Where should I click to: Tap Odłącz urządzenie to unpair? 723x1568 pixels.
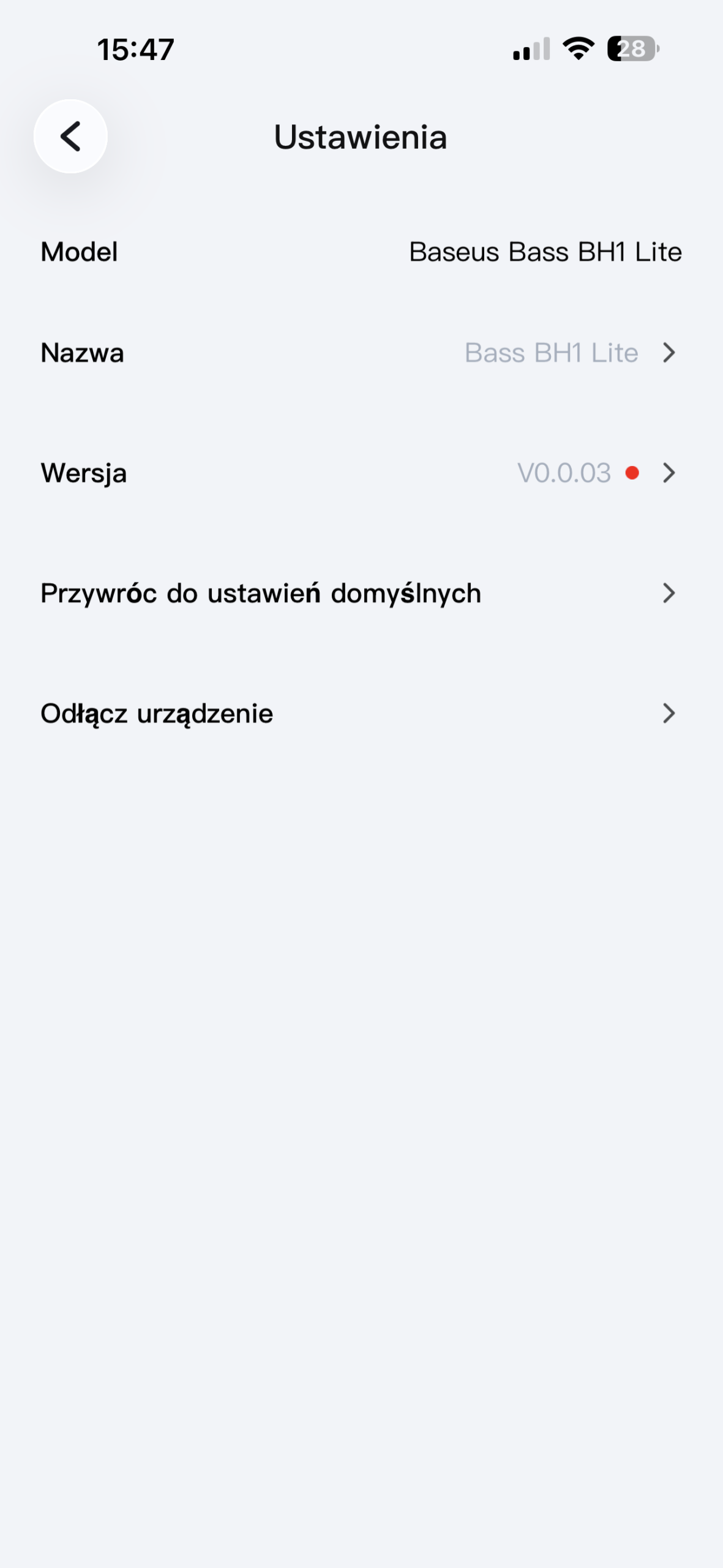pyautogui.click(x=361, y=714)
